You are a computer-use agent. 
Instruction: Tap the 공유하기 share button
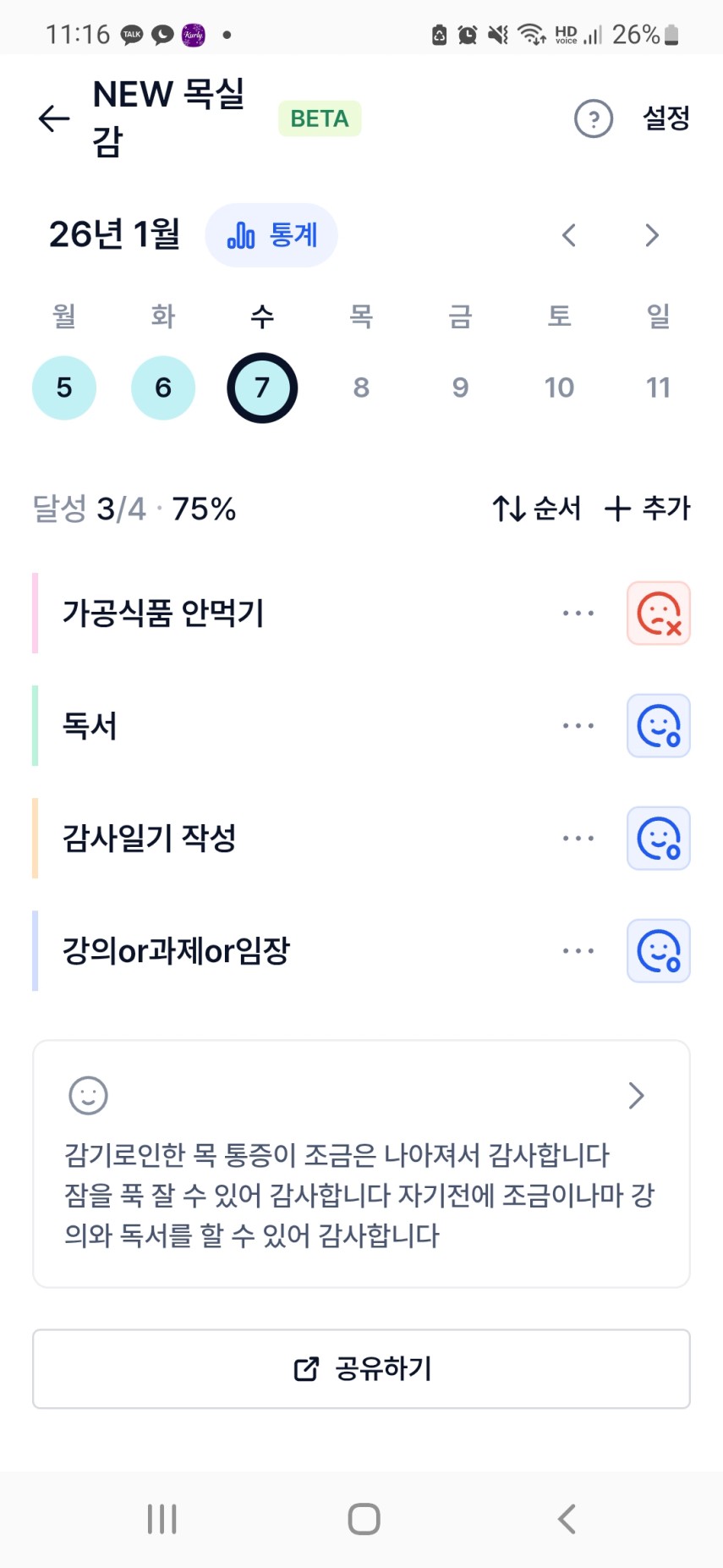point(361,1368)
